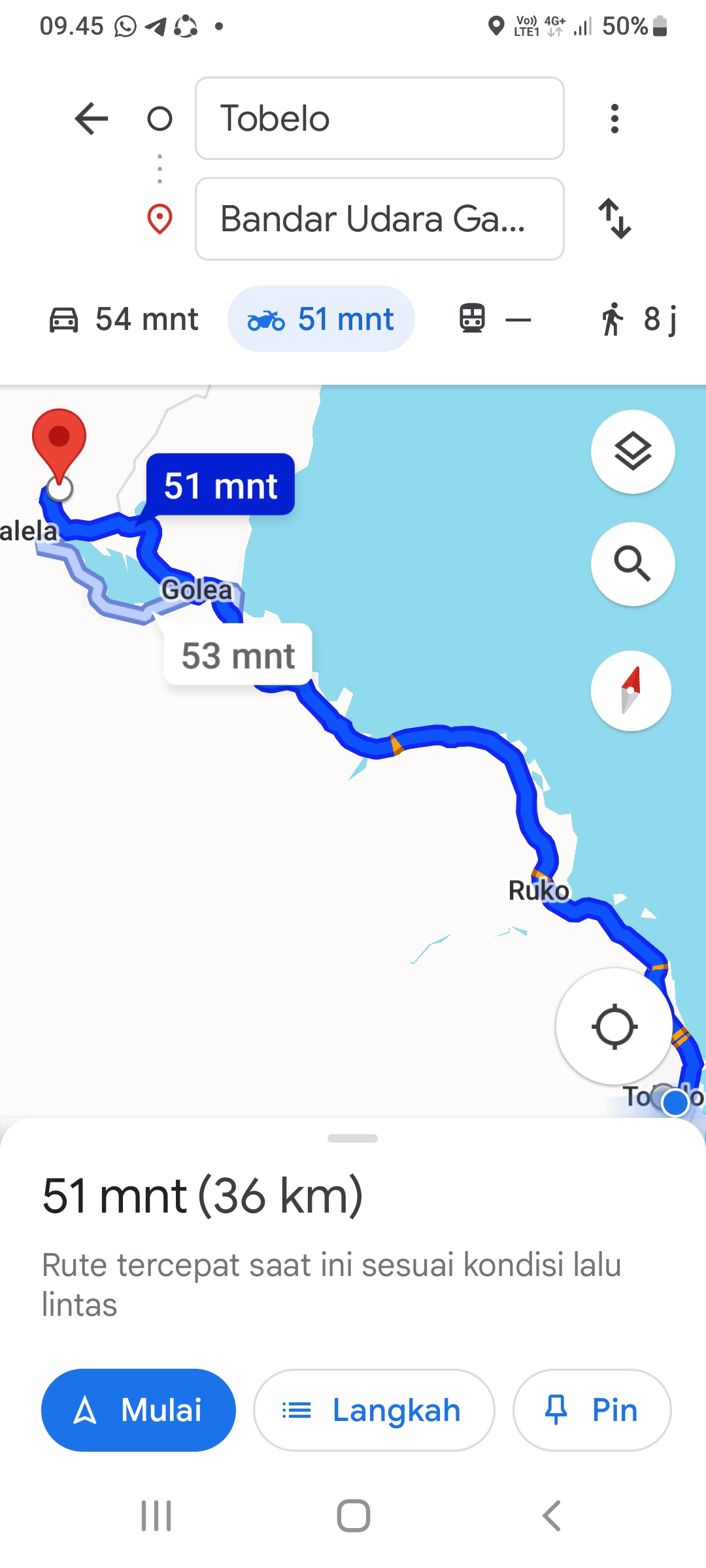Open recent apps from the navigation bar
Viewport: 706px width, 1568px height.
(x=156, y=1516)
